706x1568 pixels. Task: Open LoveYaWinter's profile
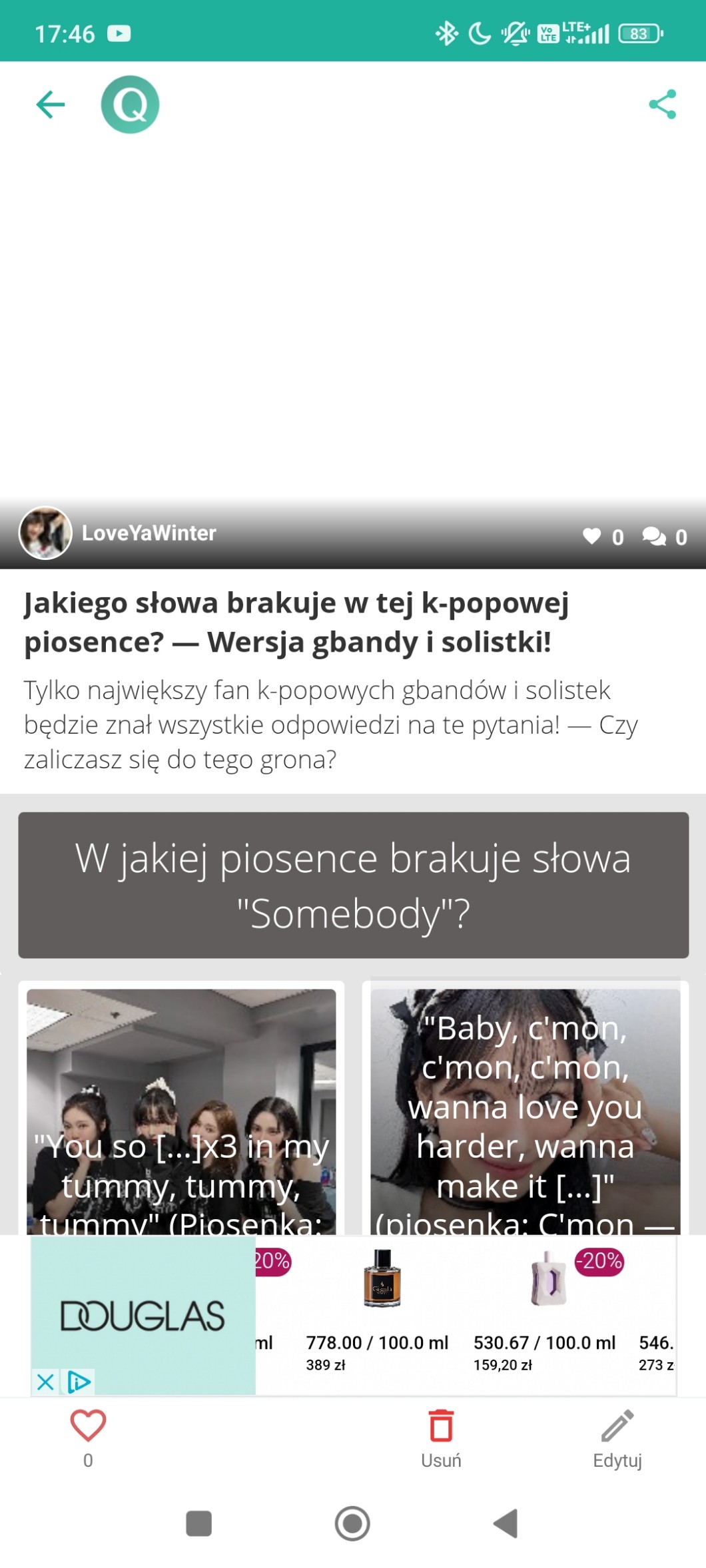point(148,533)
